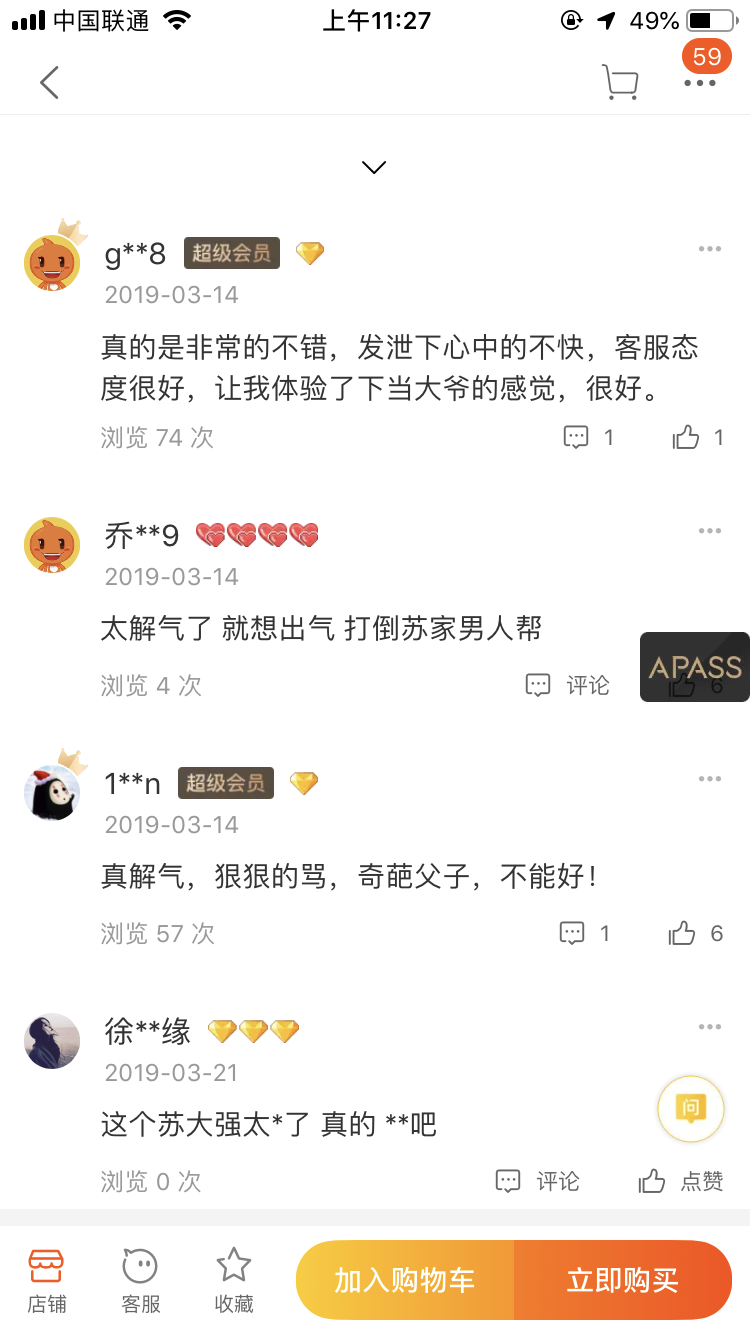The image size is (750, 1334).
Task: Open more options on 乔**9's review
Action: pos(709,531)
